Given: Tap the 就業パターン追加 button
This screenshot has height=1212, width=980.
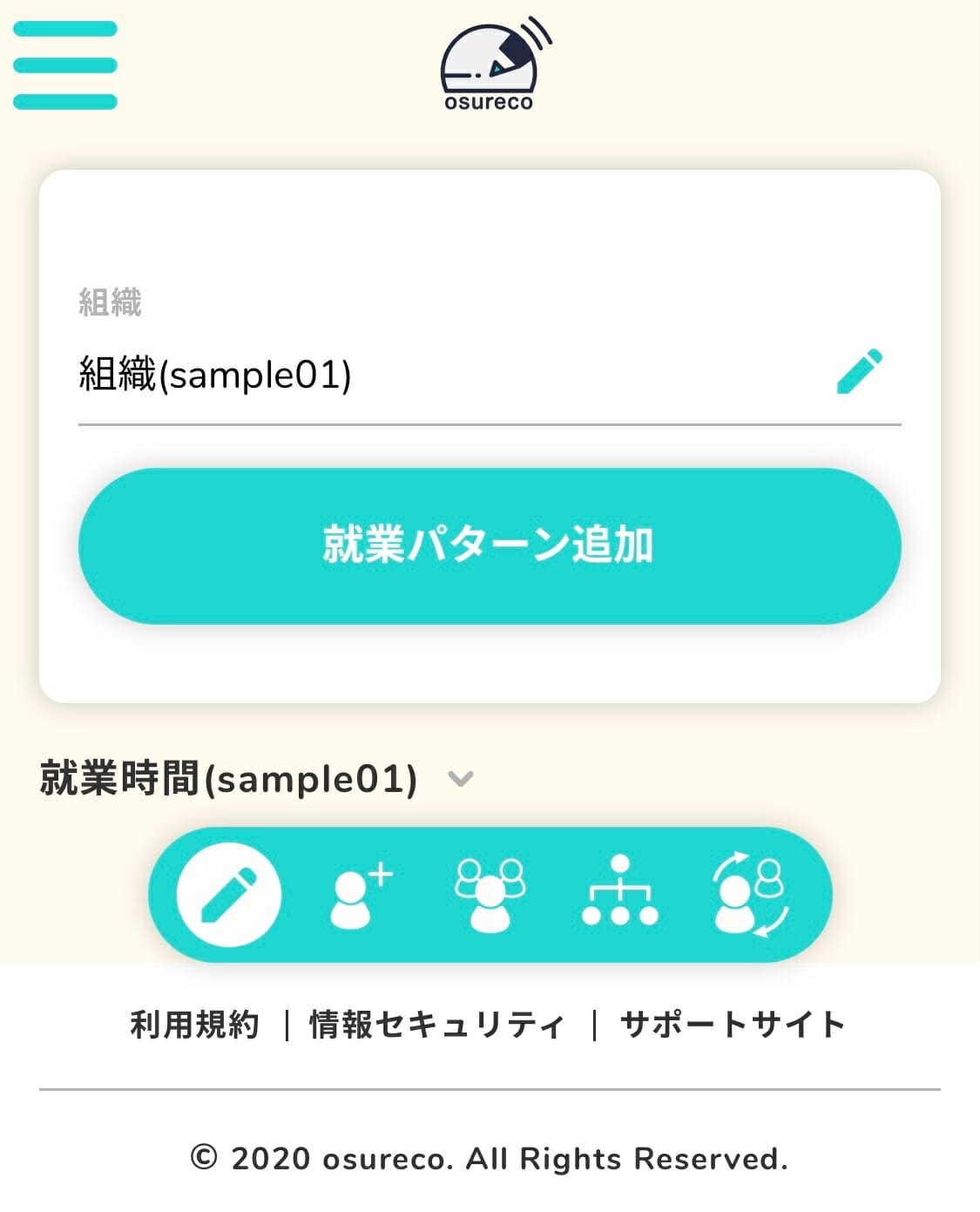Looking at the screenshot, I should pos(490,545).
